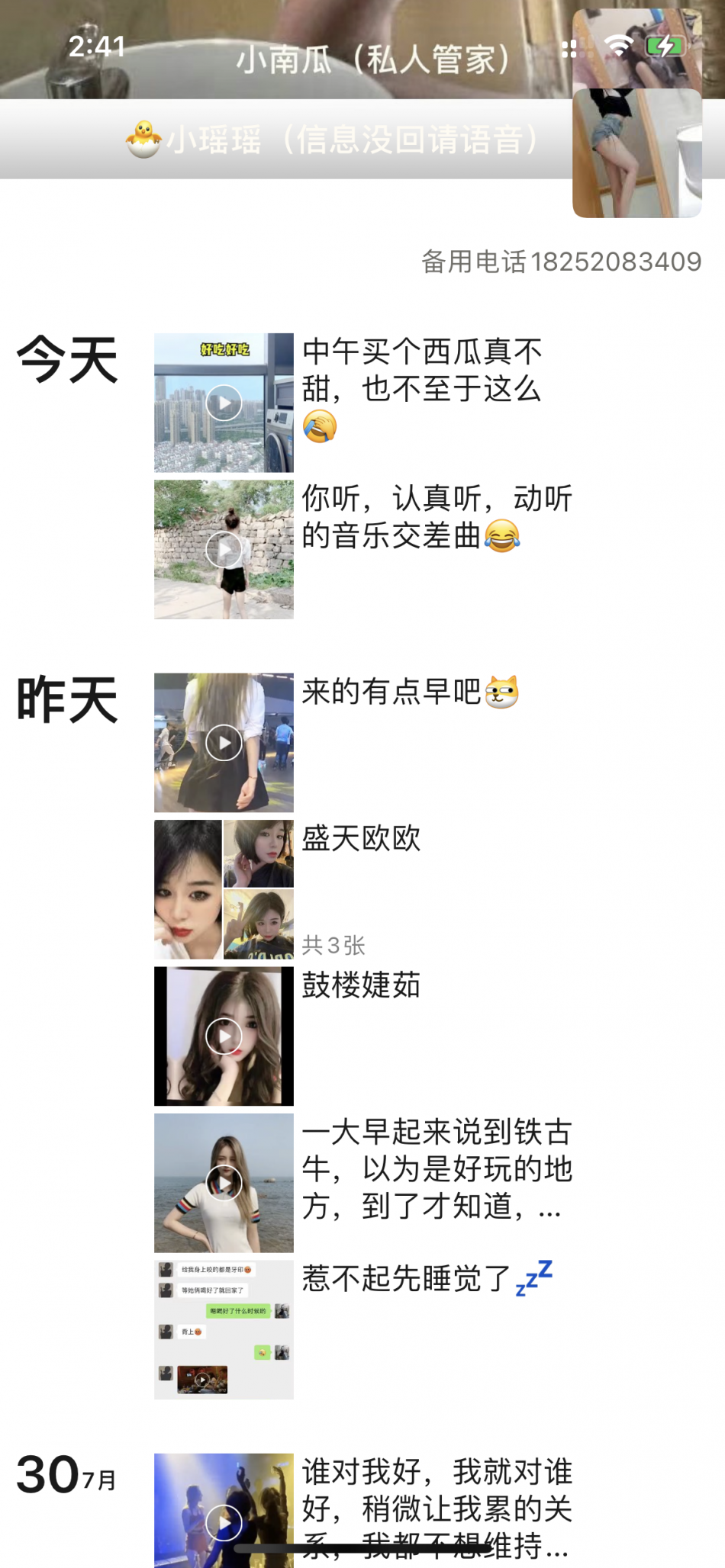The height and width of the screenshot is (1568, 725).
Task: Open the 盛天欧欧 three-photo post
Action: pyautogui.click(x=224, y=889)
